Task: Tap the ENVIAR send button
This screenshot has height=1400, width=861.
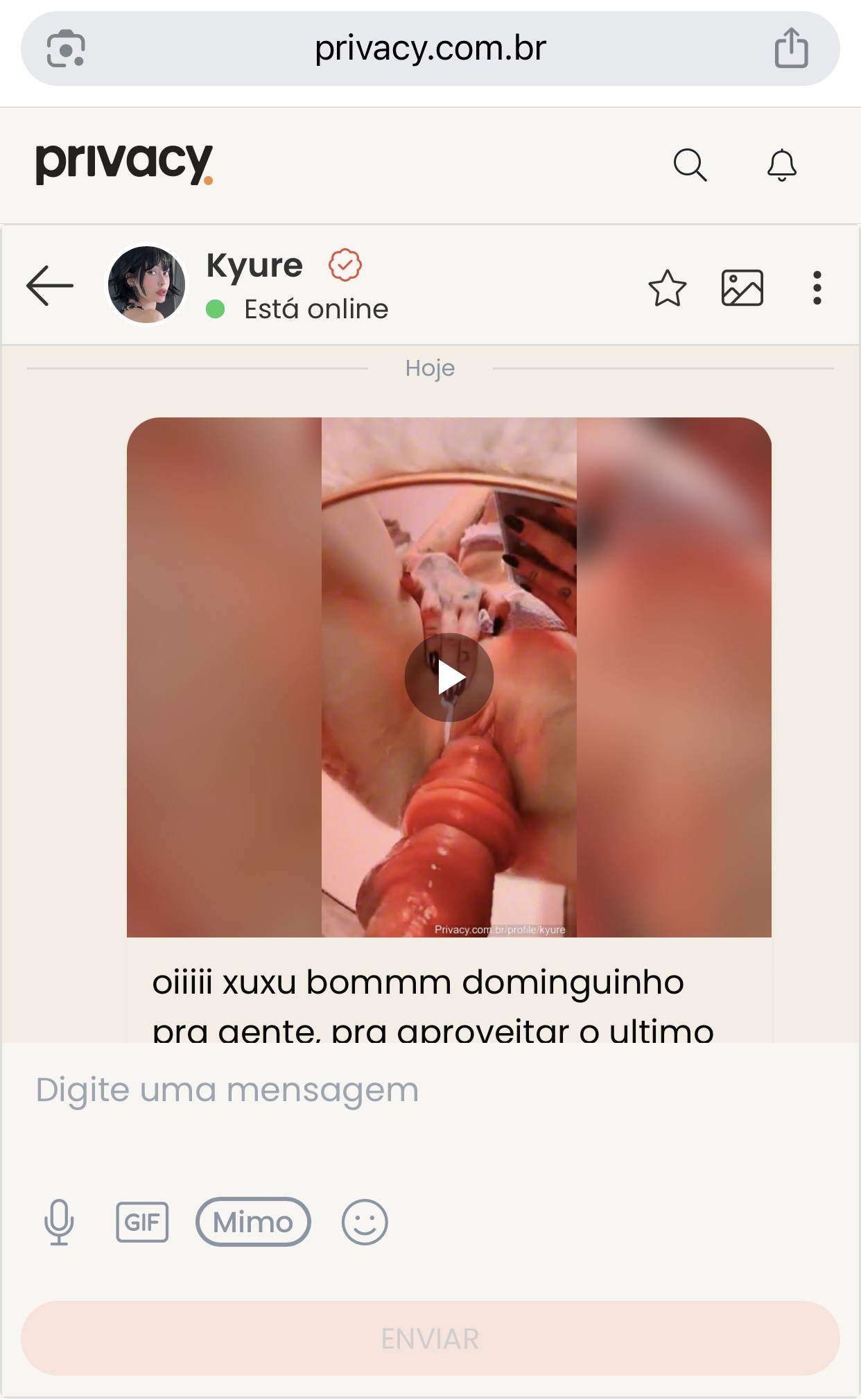Action: [430, 1338]
